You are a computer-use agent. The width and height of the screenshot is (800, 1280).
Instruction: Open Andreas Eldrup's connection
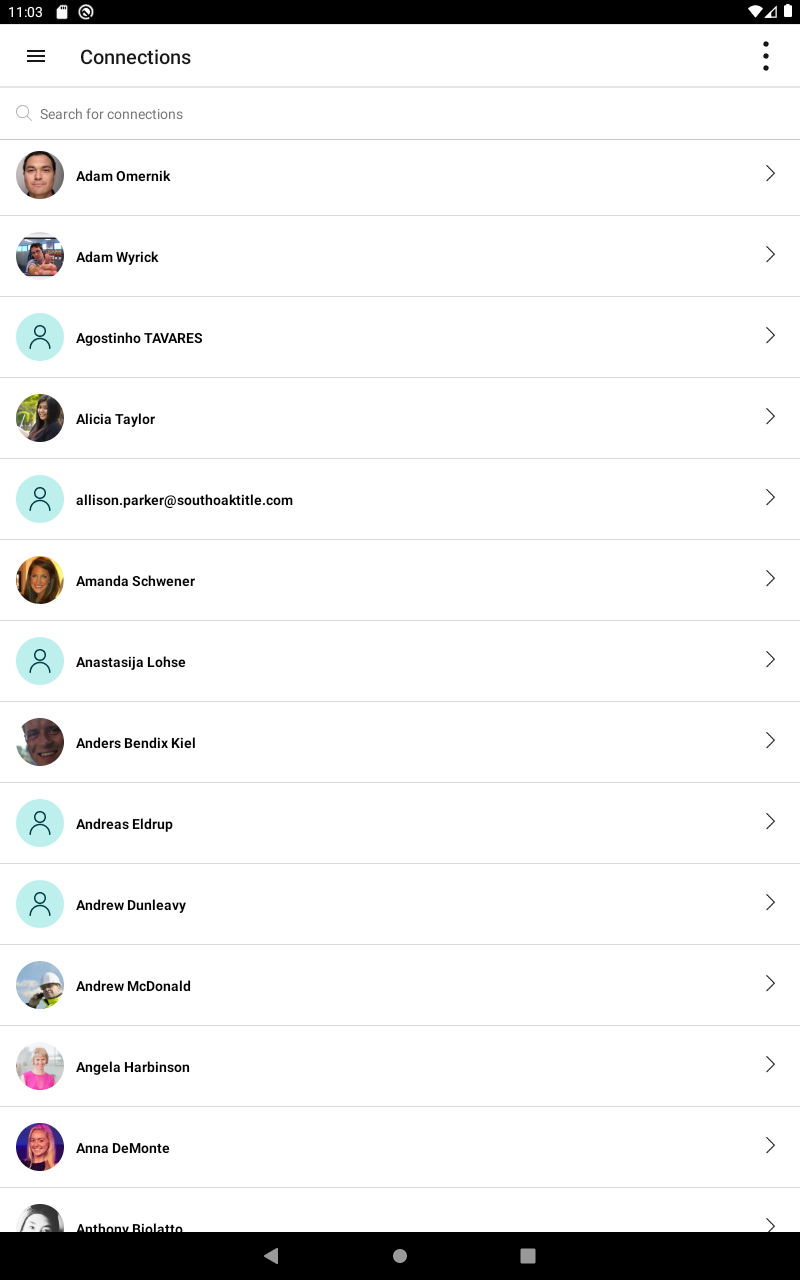(x=400, y=824)
